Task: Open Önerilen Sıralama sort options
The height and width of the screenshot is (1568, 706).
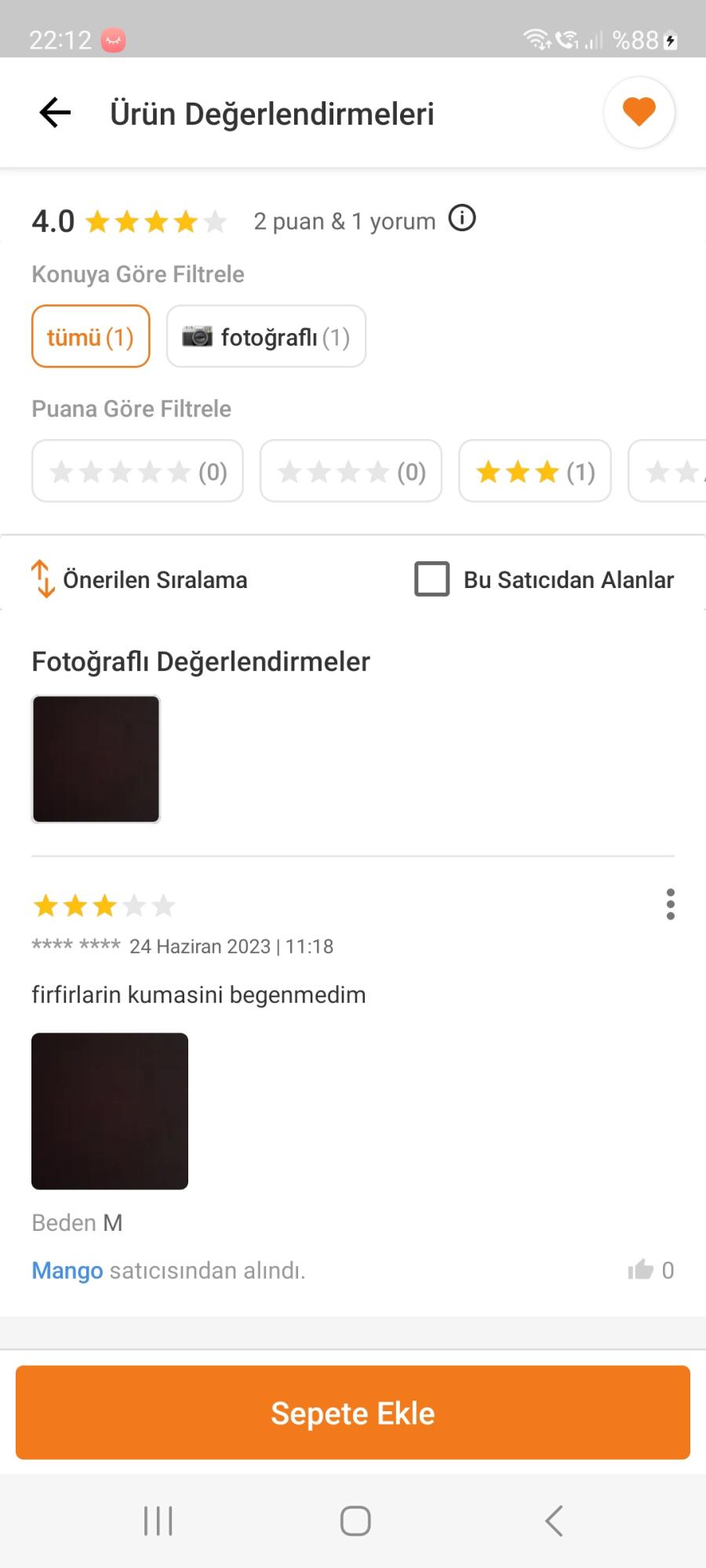Action: point(140,579)
